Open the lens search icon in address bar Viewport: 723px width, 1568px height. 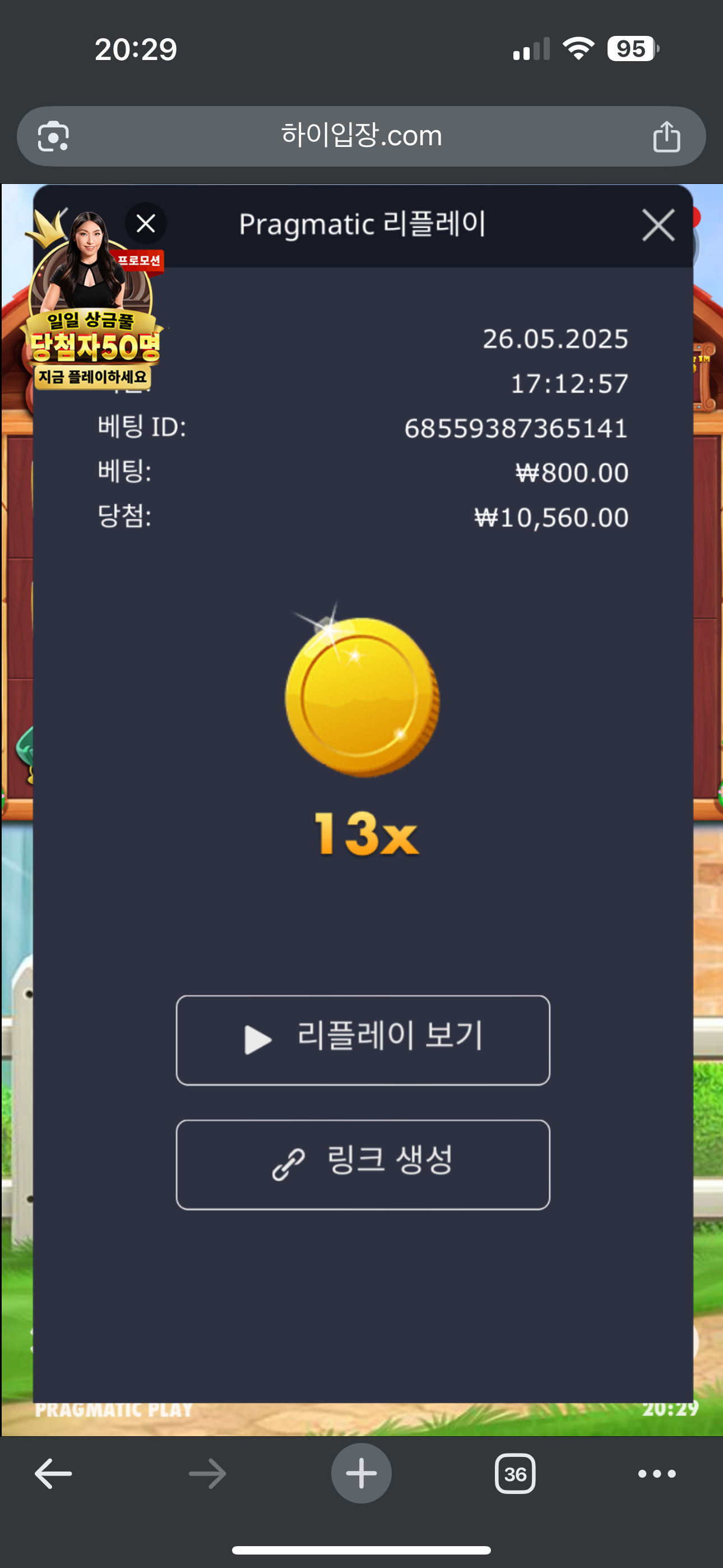point(54,136)
